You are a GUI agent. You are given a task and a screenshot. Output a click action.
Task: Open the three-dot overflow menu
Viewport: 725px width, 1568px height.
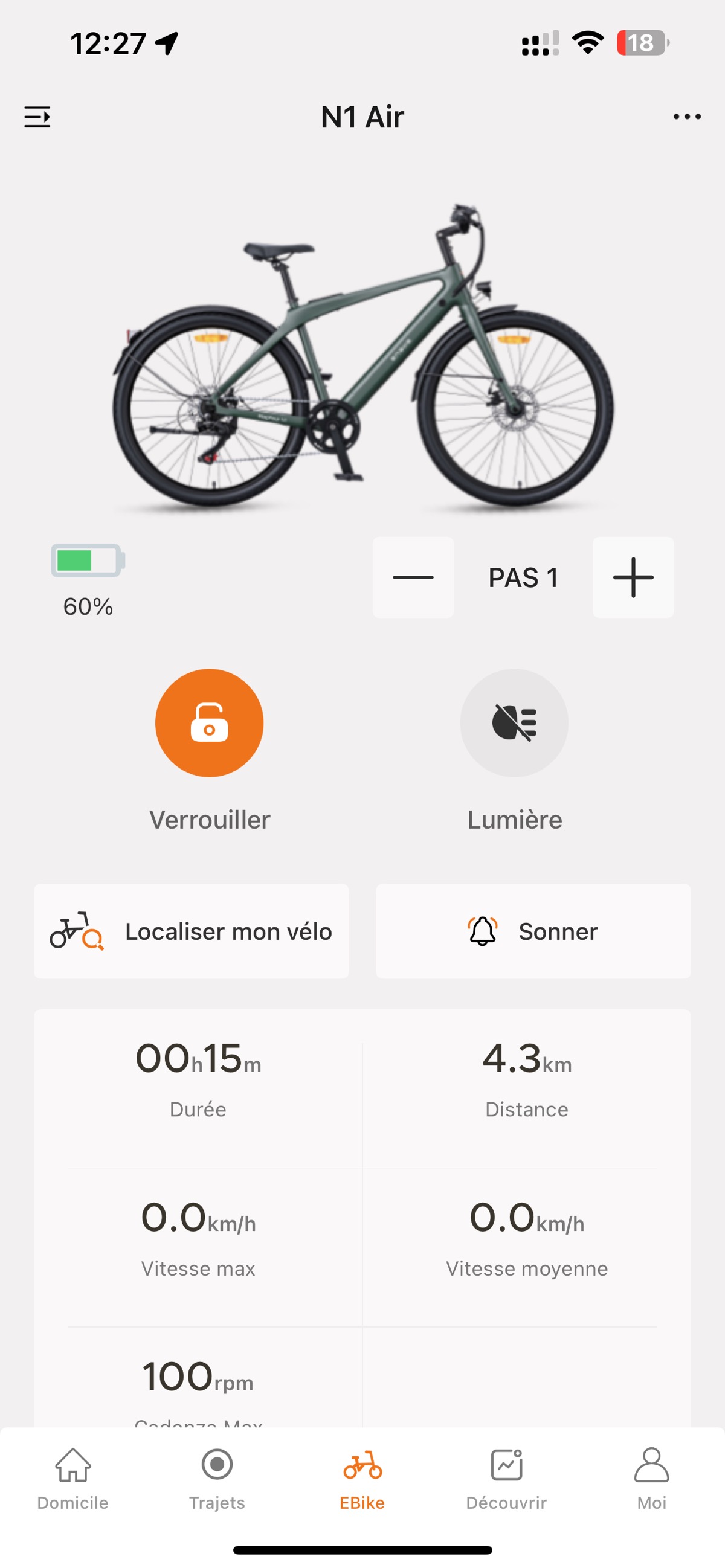687,116
